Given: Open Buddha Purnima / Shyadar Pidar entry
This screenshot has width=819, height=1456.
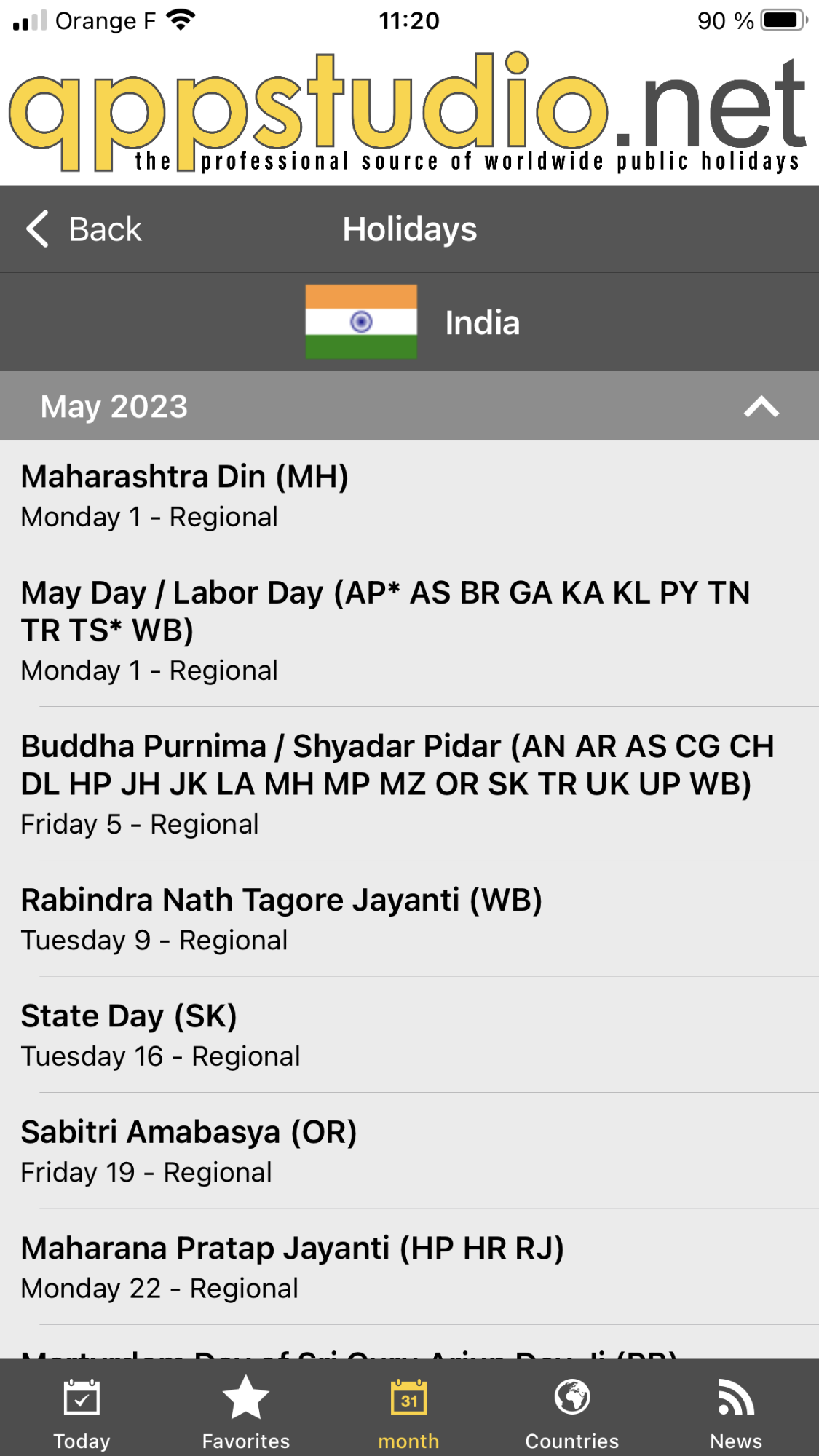Looking at the screenshot, I should click(409, 784).
